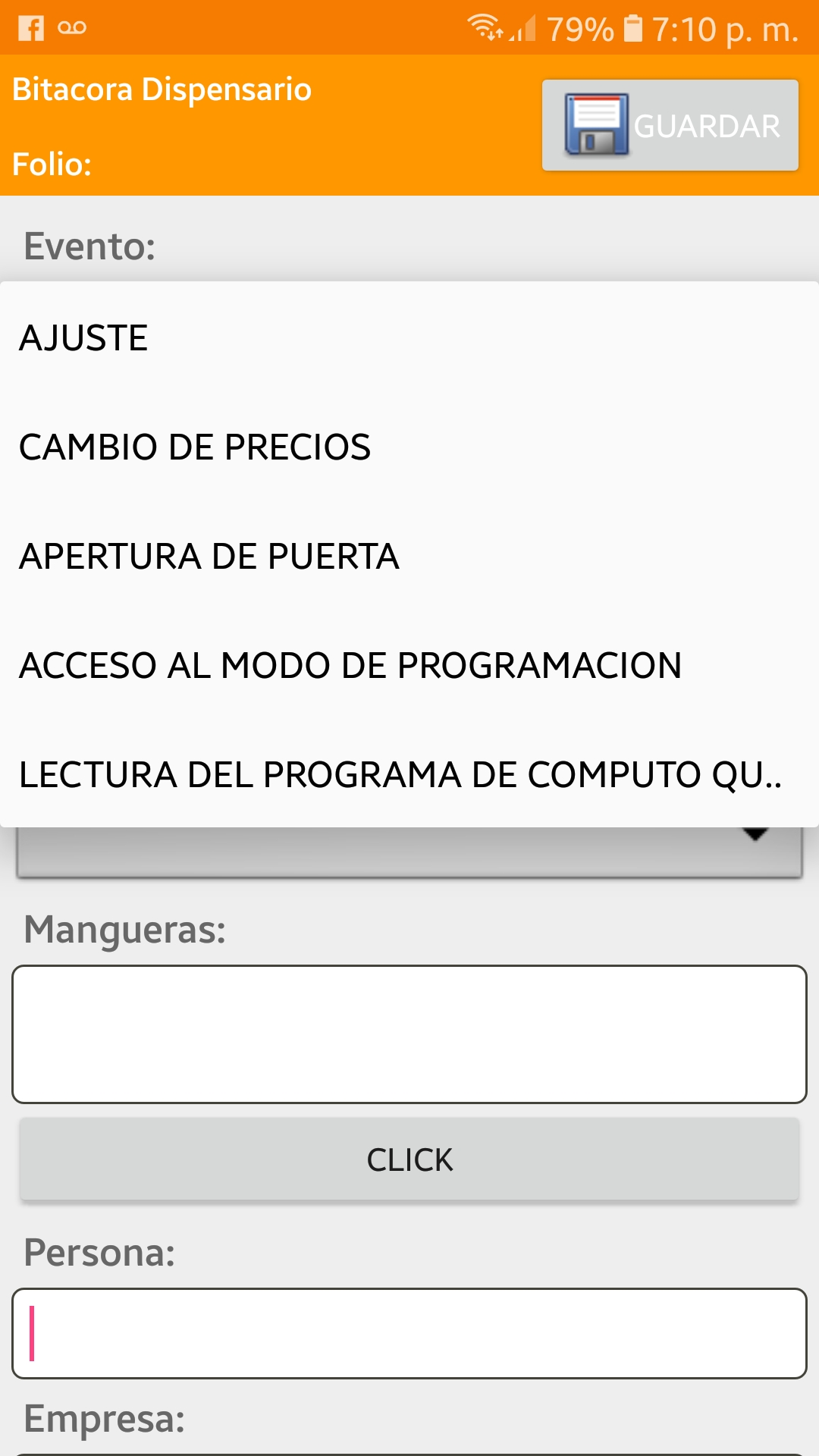
Task: Select ACCESO AL MODO DE PROGRAMACION
Action: [x=409, y=665]
